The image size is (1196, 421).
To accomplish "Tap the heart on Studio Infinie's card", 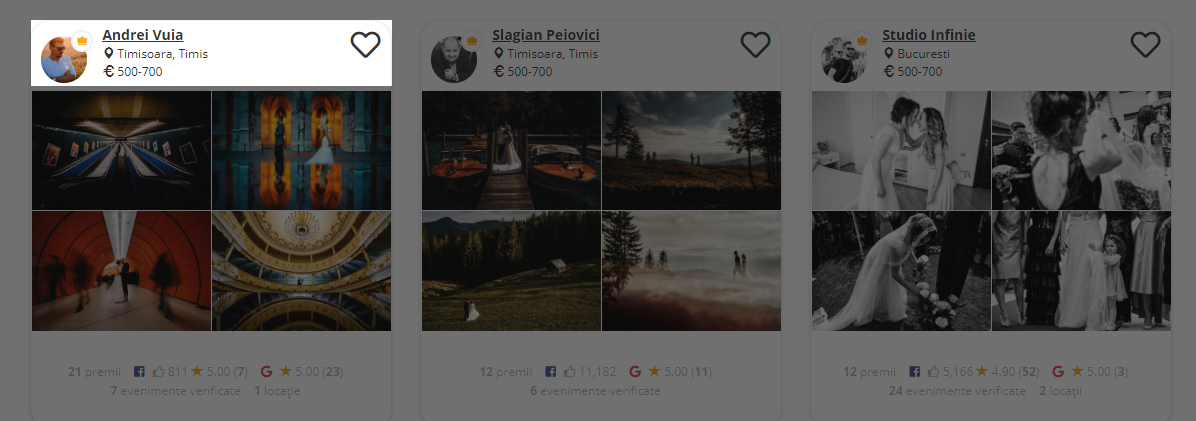I will point(1145,45).
